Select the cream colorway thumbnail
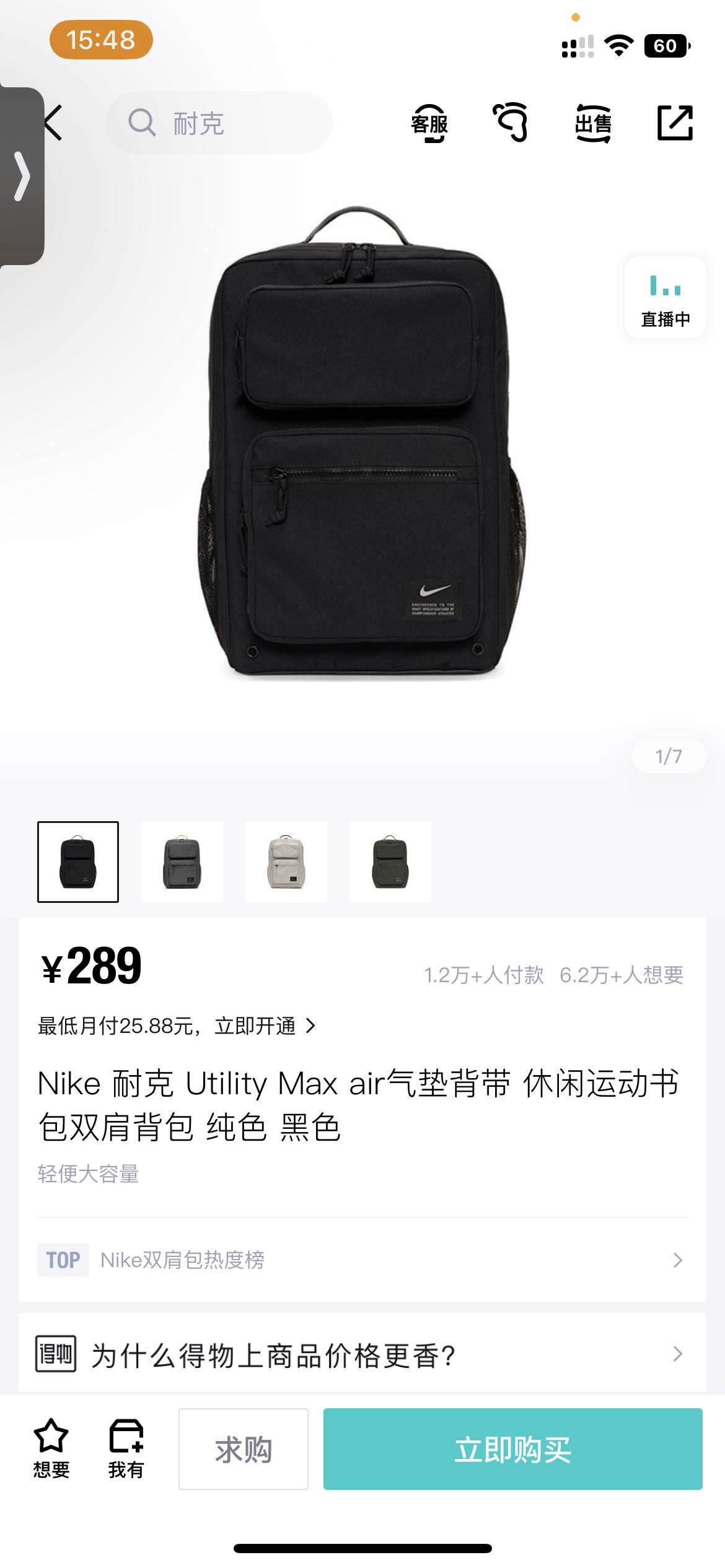The width and height of the screenshot is (725, 1568). click(287, 862)
